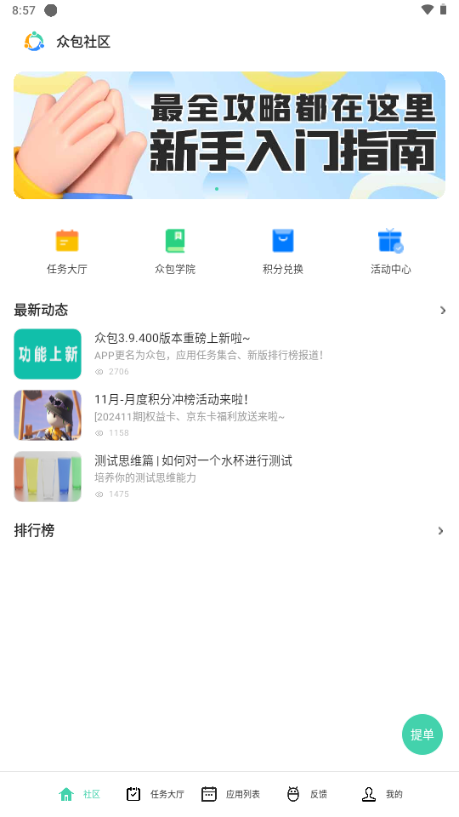Read the 众包3.9.400版本重磅上新啦 post
The height and width of the screenshot is (817, 459).
pyautogui.click(x=229, y=354)
